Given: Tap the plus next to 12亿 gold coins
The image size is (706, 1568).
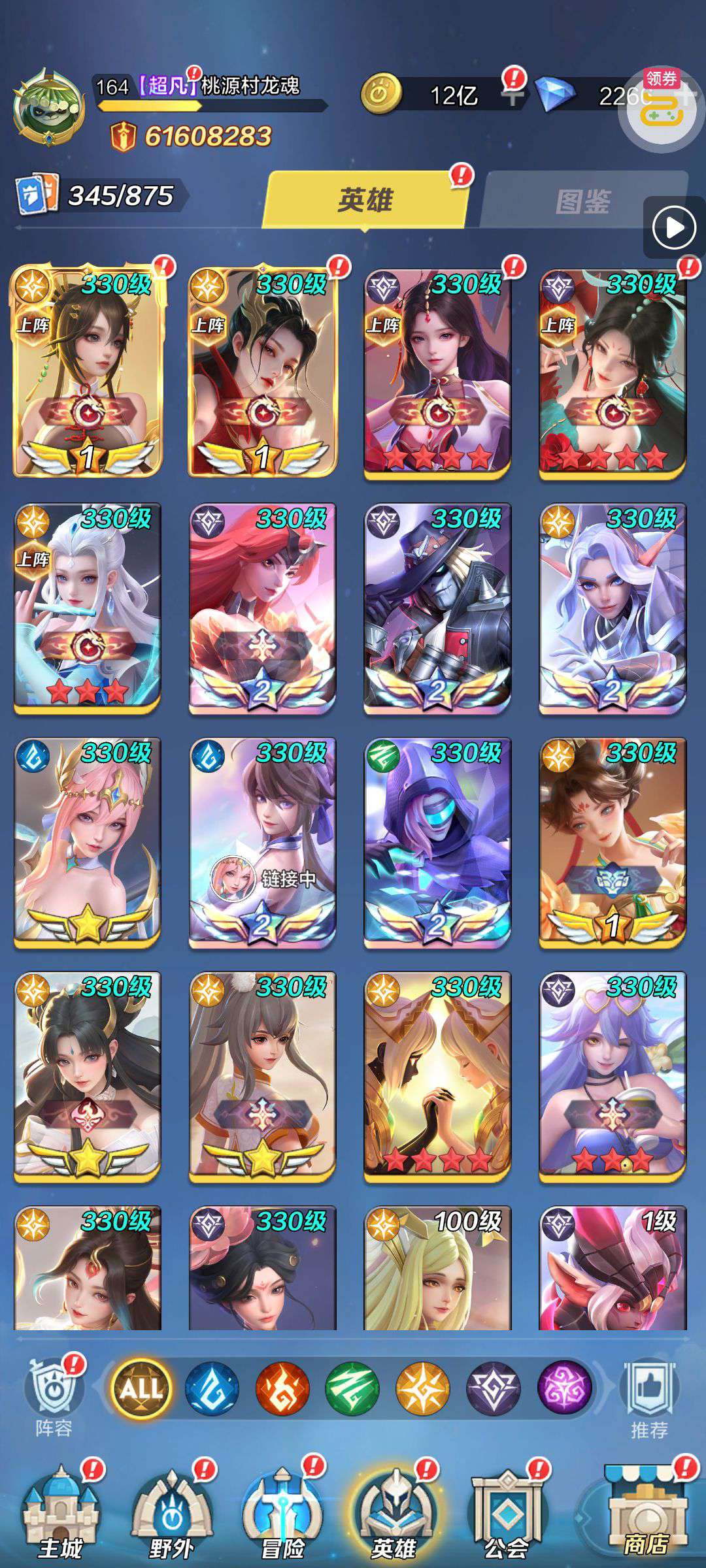Looking at the screenshot, I should 514,97.
